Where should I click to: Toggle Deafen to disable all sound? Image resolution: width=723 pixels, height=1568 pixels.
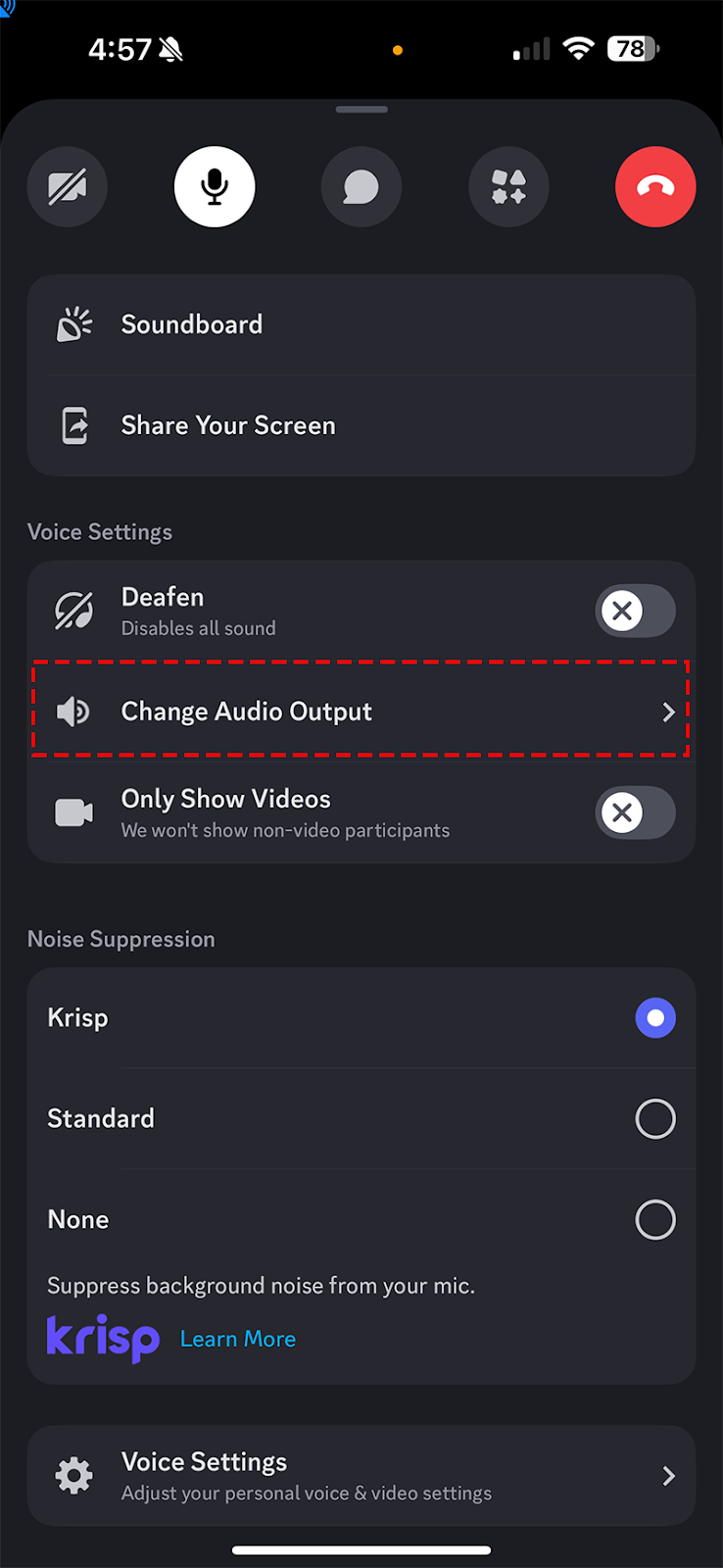point(635,611)
